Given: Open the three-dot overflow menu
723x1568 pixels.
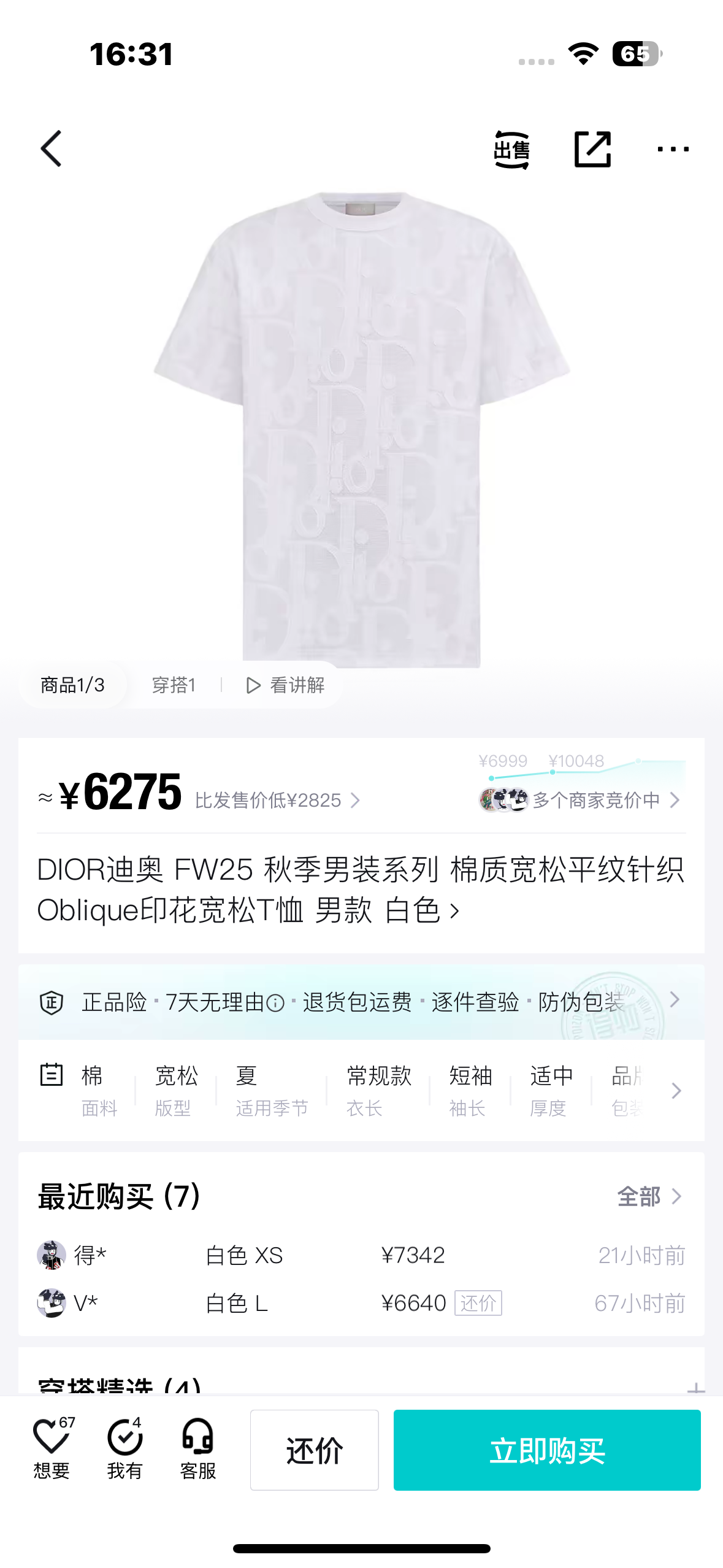Looking at the screenshot, I should point(672,149).
